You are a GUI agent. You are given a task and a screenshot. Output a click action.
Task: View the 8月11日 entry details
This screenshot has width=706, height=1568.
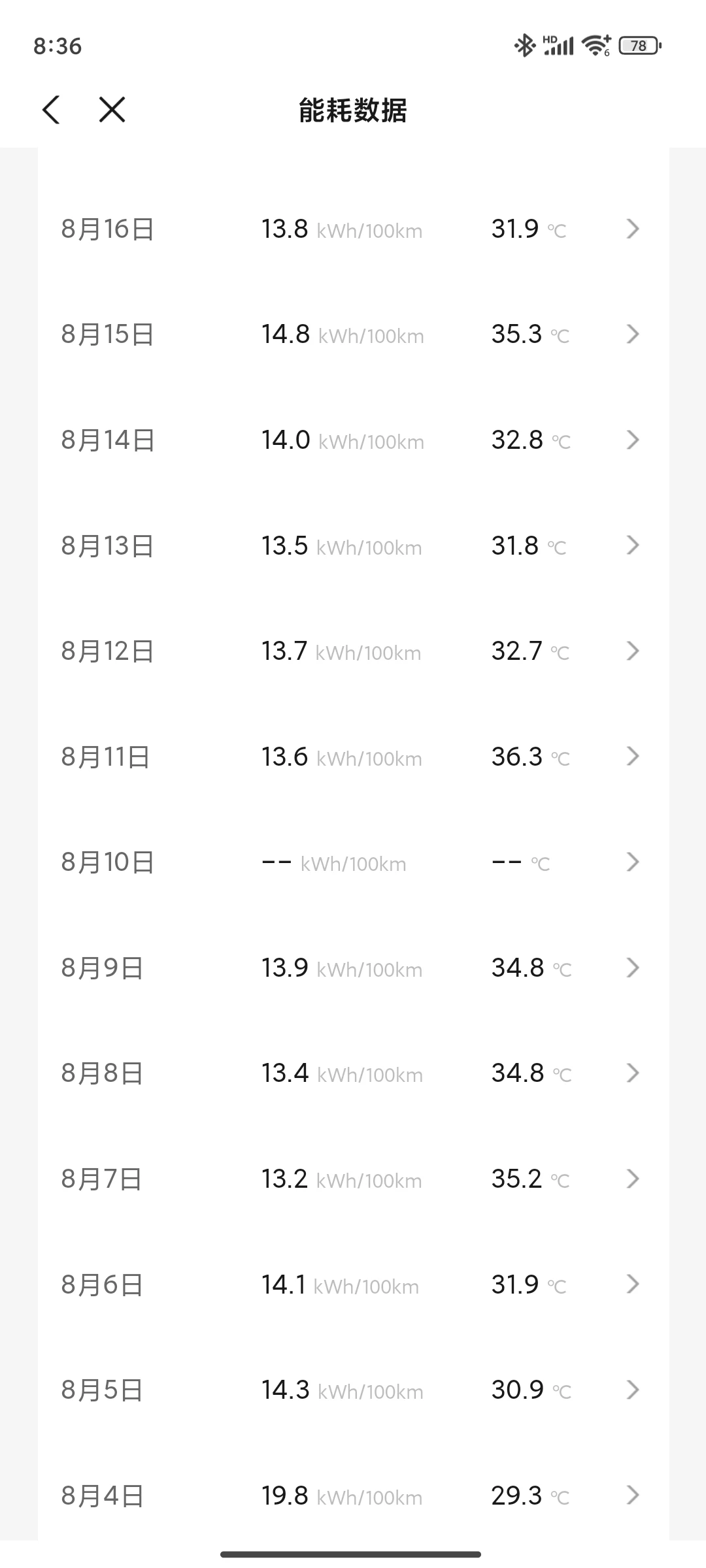[353, 757]
